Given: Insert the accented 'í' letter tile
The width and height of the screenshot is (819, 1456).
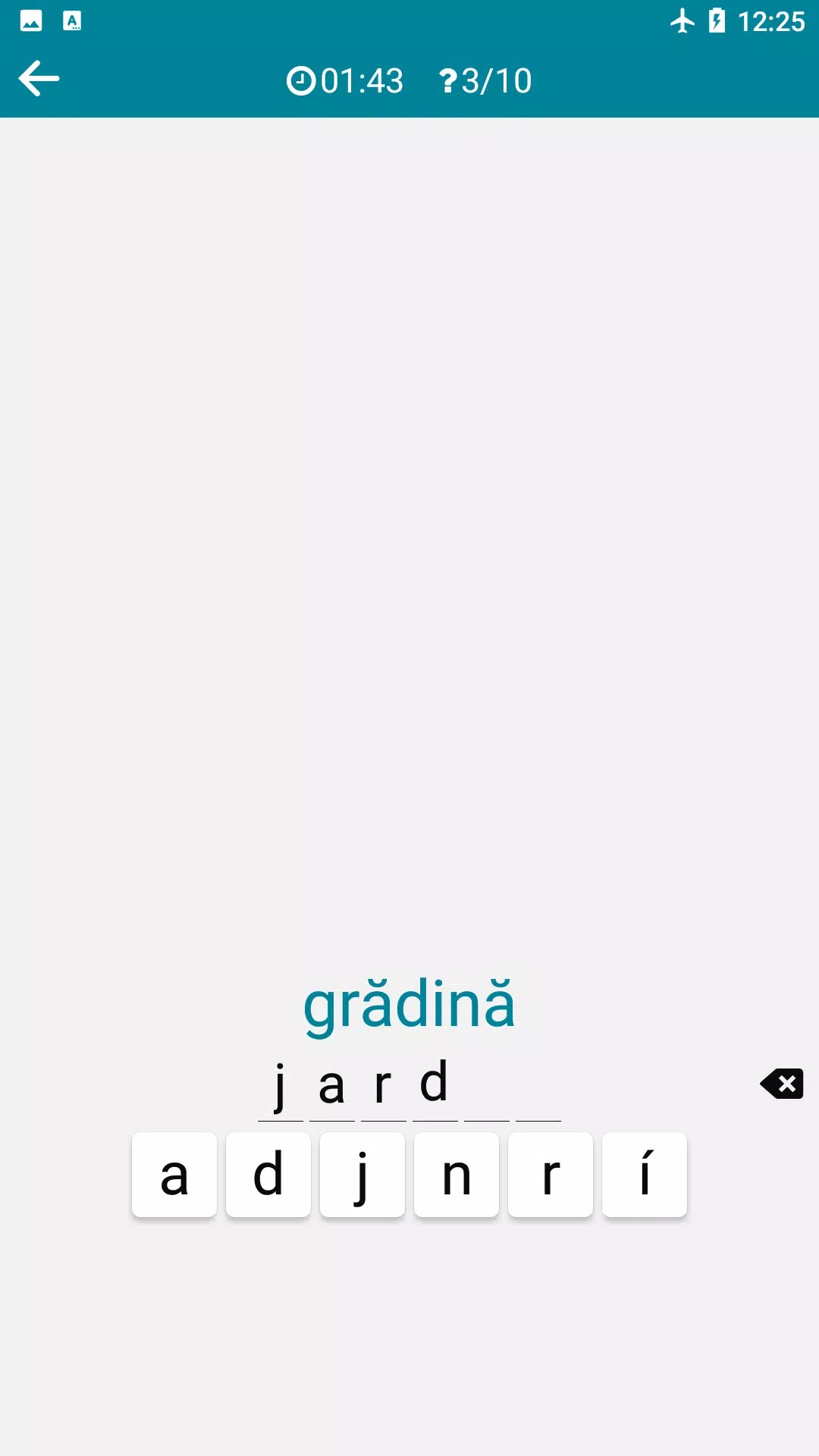Looking at the screenshot, I should (x=645, y=1175).
